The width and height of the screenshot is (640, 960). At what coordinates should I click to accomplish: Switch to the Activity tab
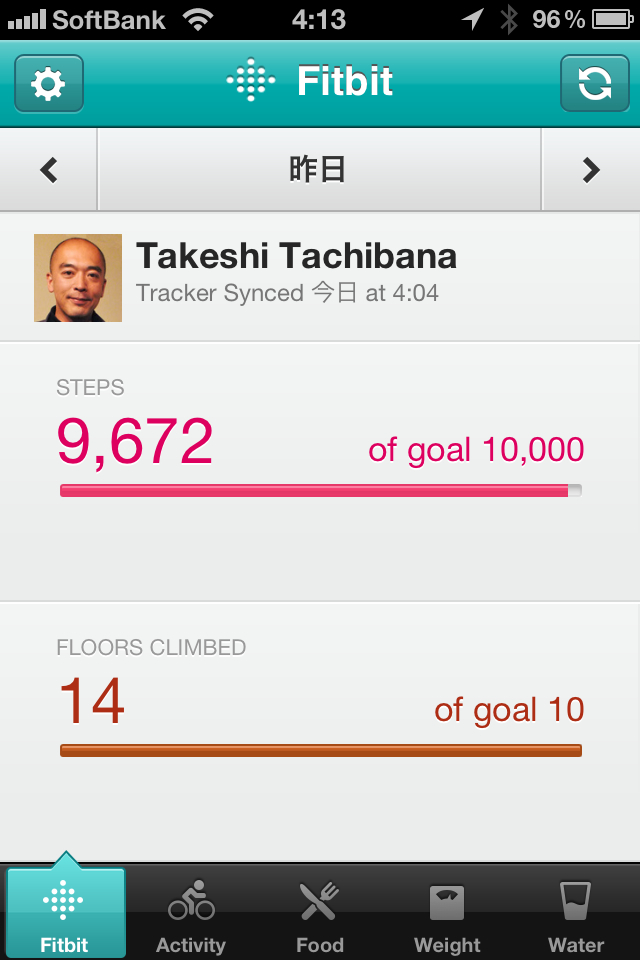191,912
